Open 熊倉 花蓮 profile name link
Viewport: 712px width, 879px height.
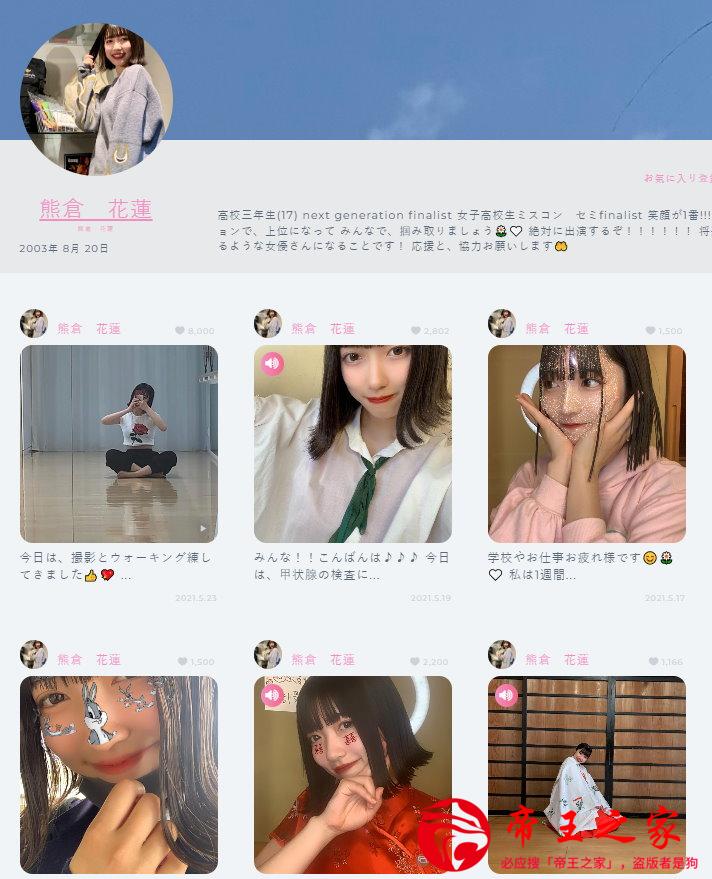click(96, 209)
